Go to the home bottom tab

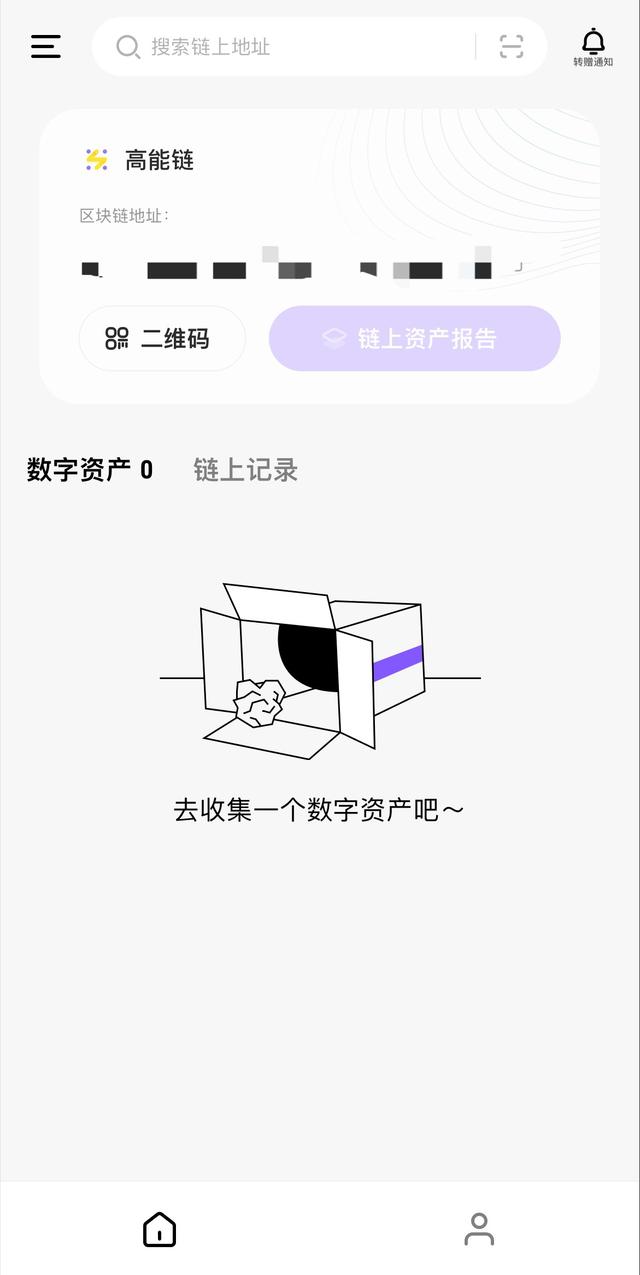click(x=160, y=1229)
